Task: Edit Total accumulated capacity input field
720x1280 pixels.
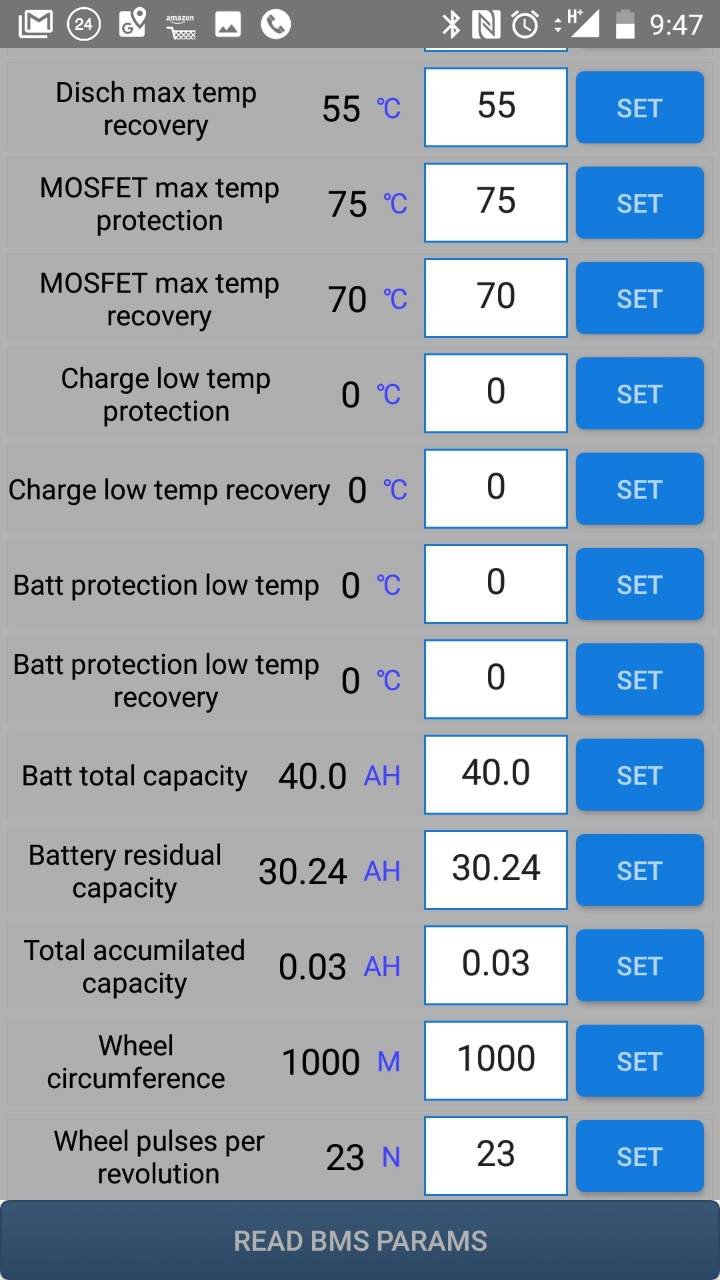Action: point(496,965)
